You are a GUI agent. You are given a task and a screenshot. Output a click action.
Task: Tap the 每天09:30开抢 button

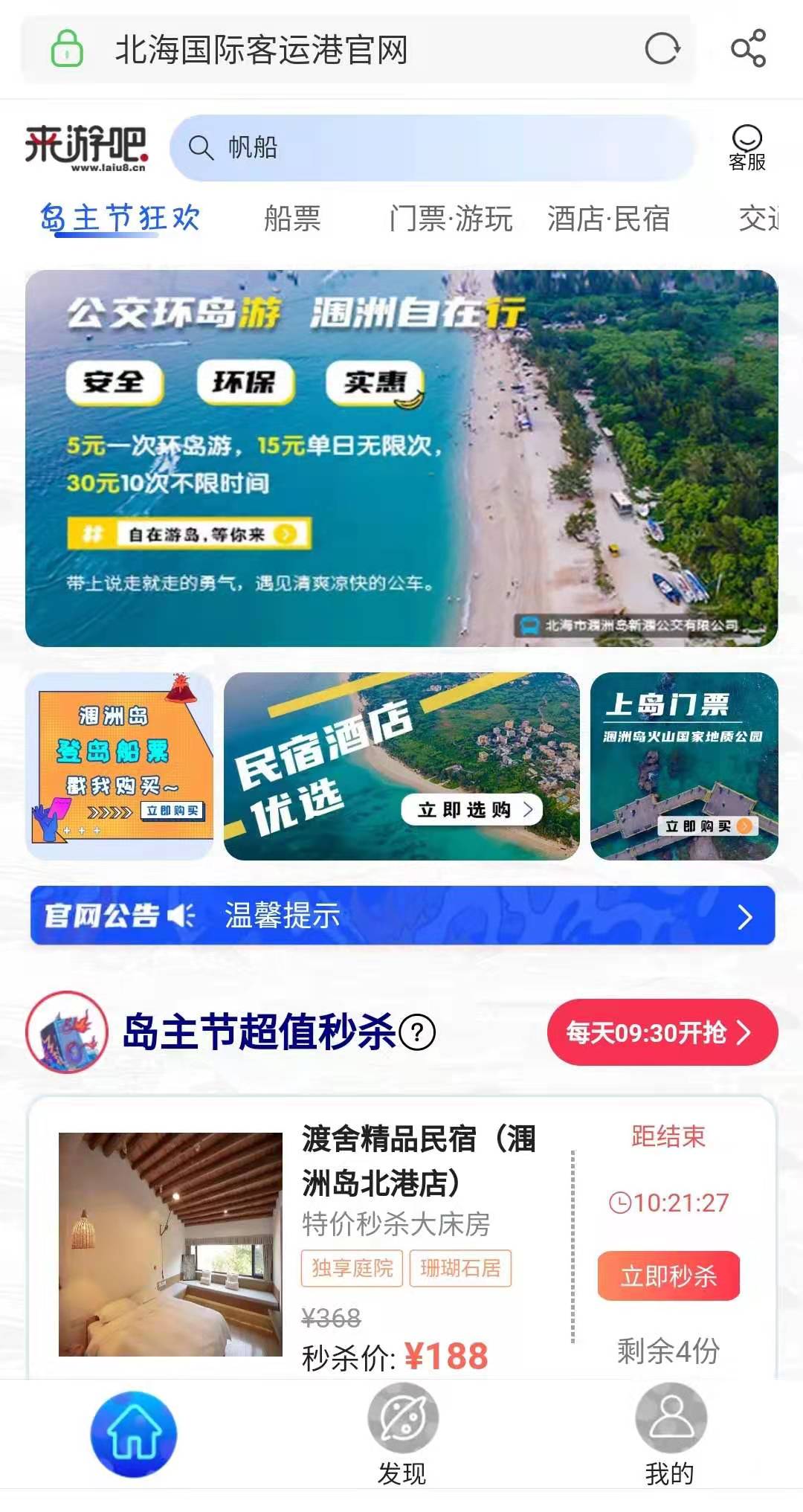662,1032
